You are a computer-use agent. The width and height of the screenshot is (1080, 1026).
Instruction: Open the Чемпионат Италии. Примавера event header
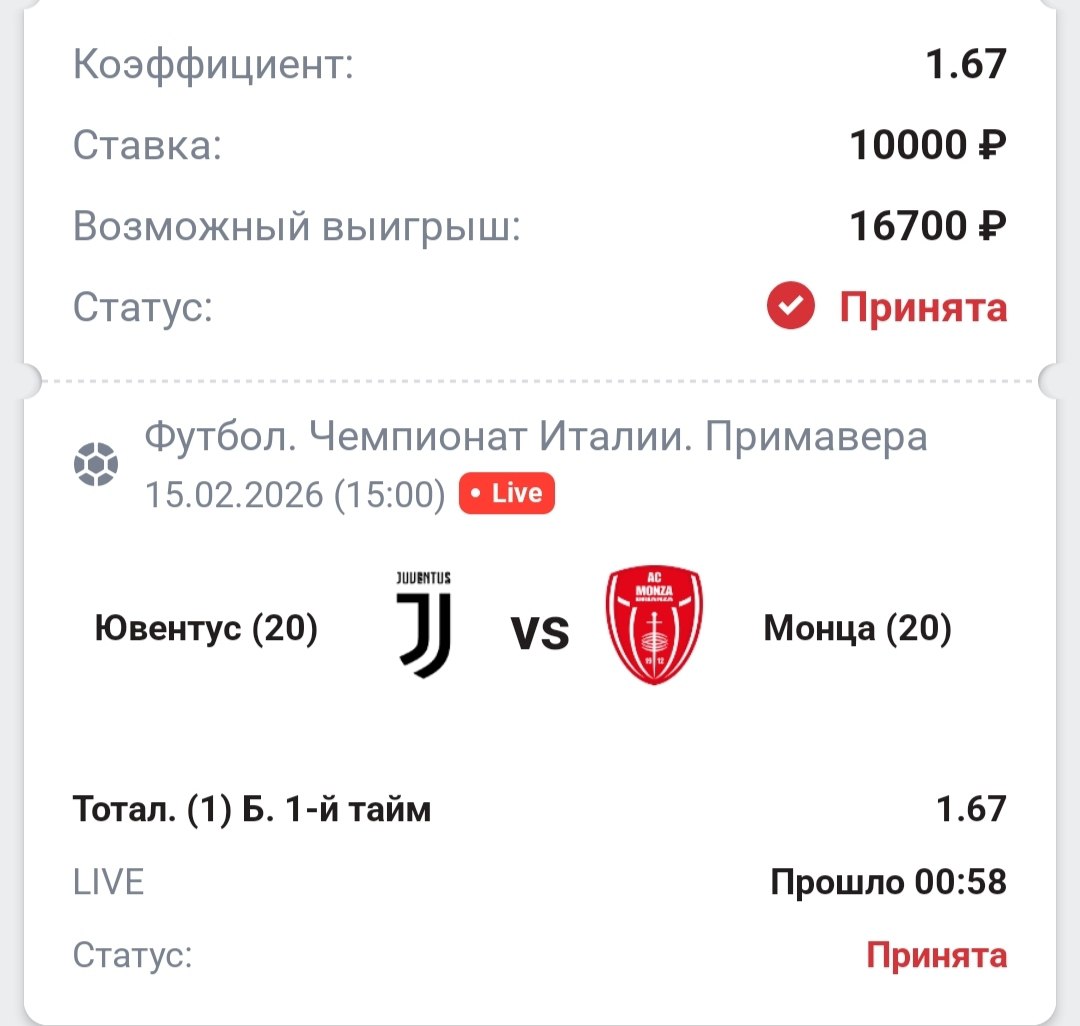(536, 438)
